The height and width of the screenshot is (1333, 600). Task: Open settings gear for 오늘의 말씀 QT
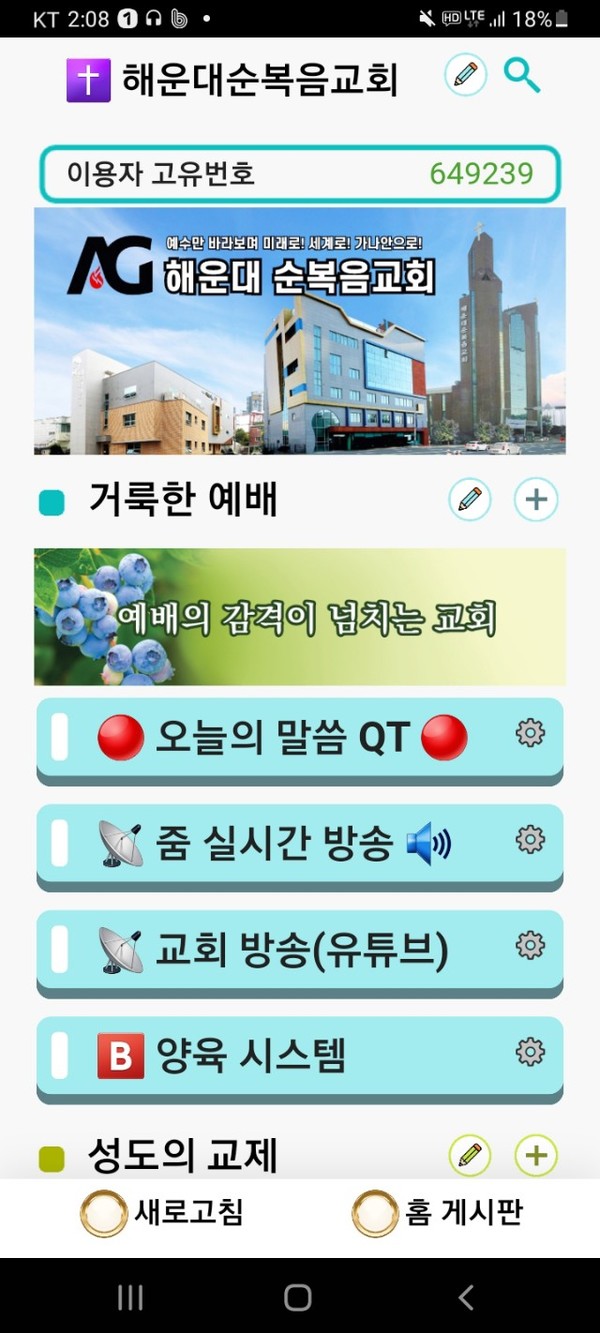tap(529, 734)
